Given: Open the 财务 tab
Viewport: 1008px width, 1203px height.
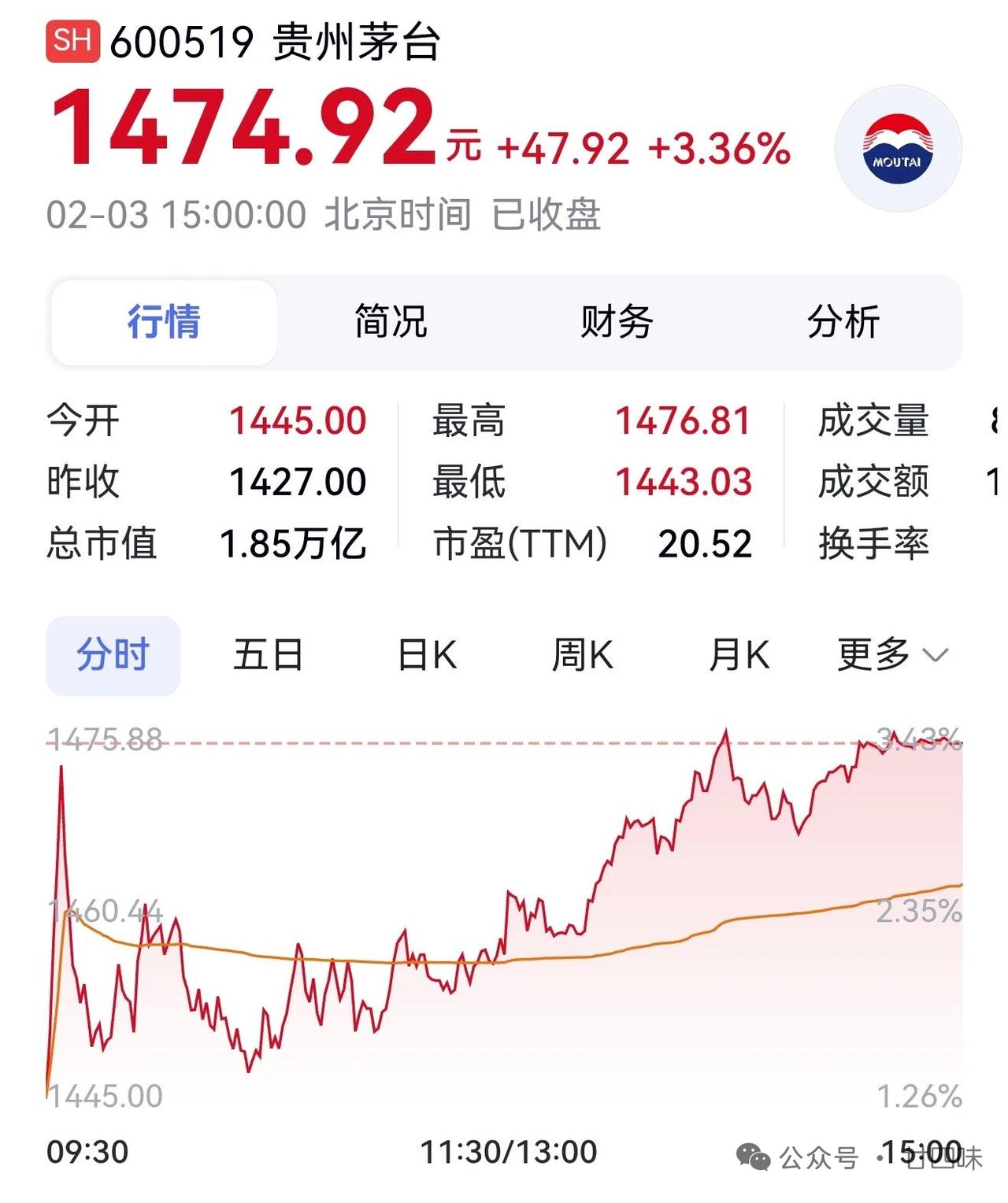Looking at the screenshot, I should [617, 322].
